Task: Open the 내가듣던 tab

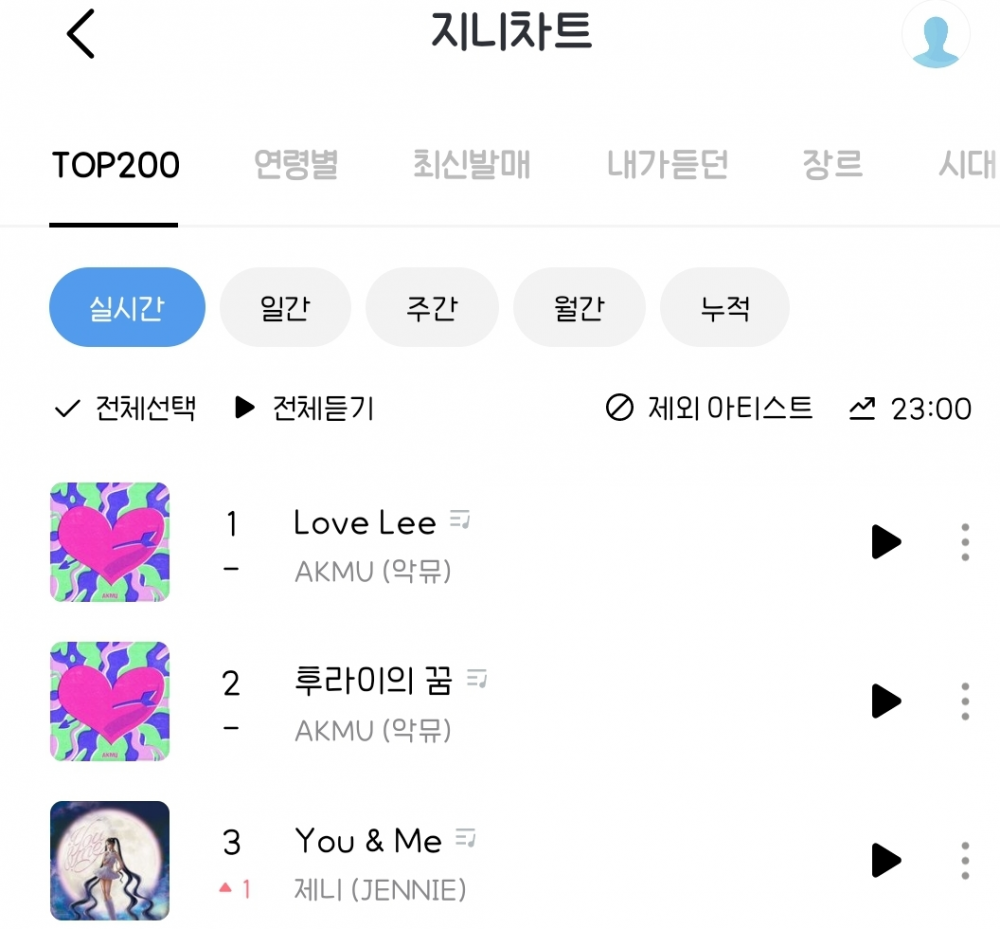Action: click(x=667, y=164)
